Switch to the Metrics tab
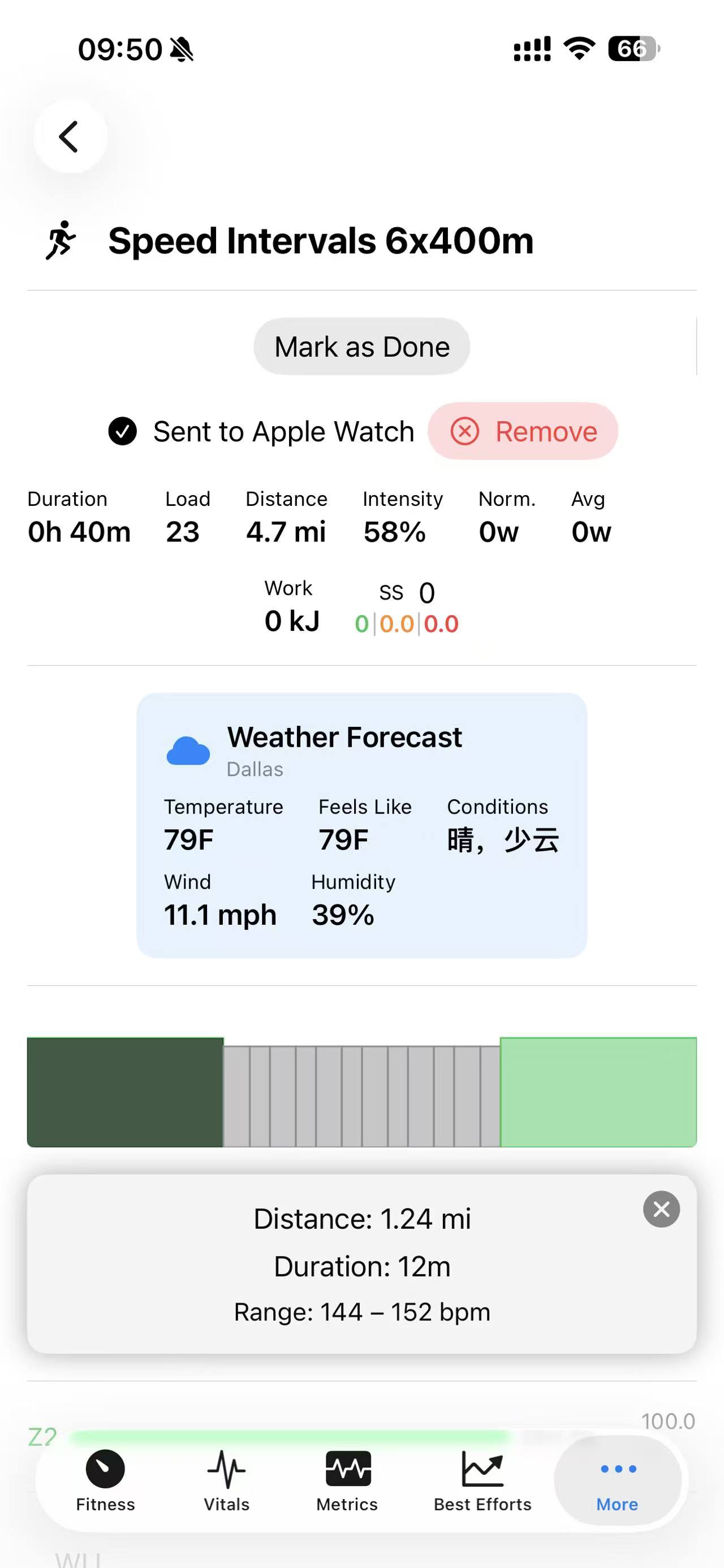The width and height of the screenshot is (724, 1568). click(347, 1480)
